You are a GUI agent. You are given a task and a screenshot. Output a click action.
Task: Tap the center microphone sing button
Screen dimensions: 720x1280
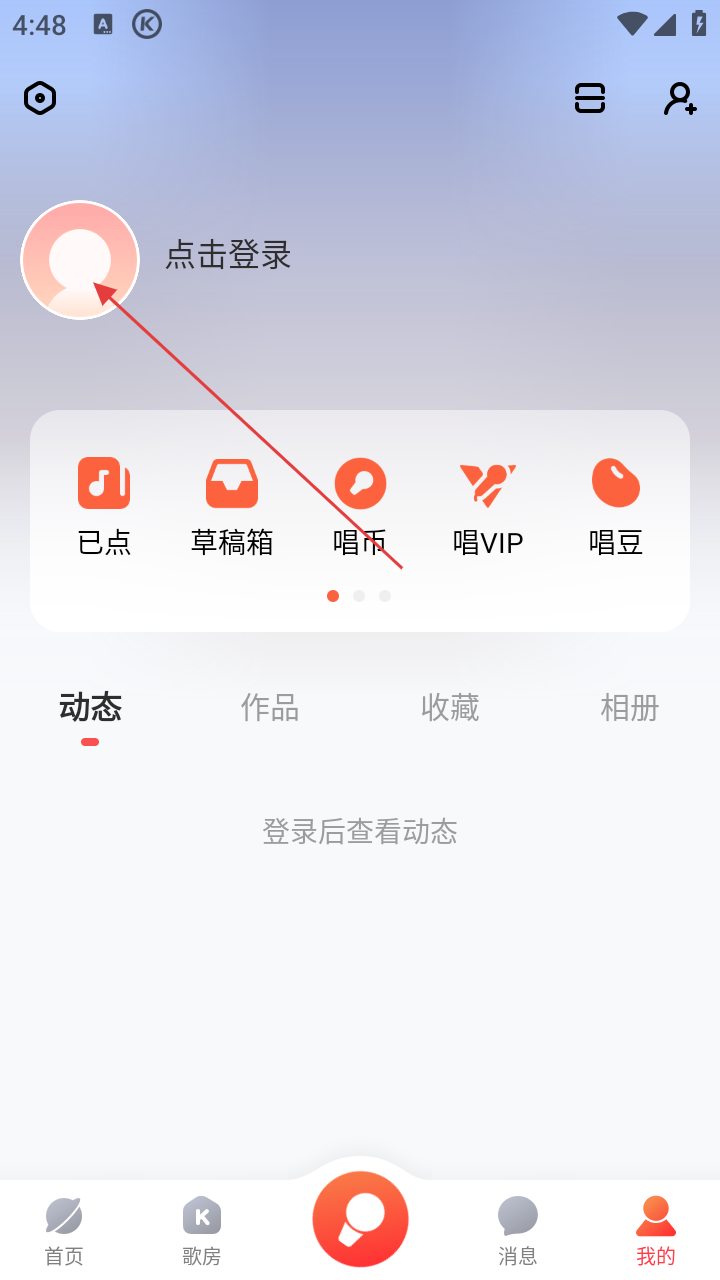(x=360, y=1219)
